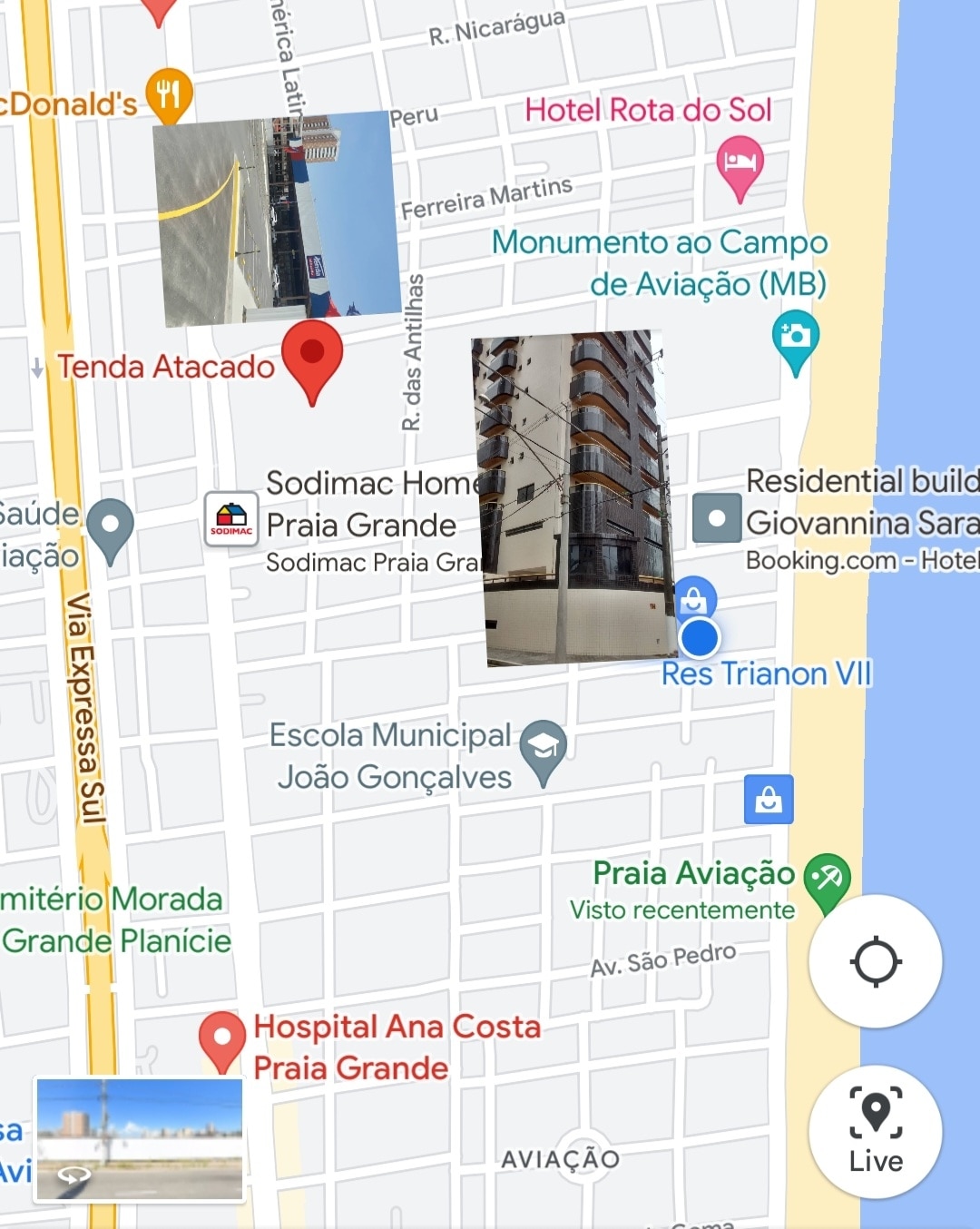Select Cemitério Morada Grande Planície label
The image size is (980, 1229).
pyautogui.click(x=113, y=919)
